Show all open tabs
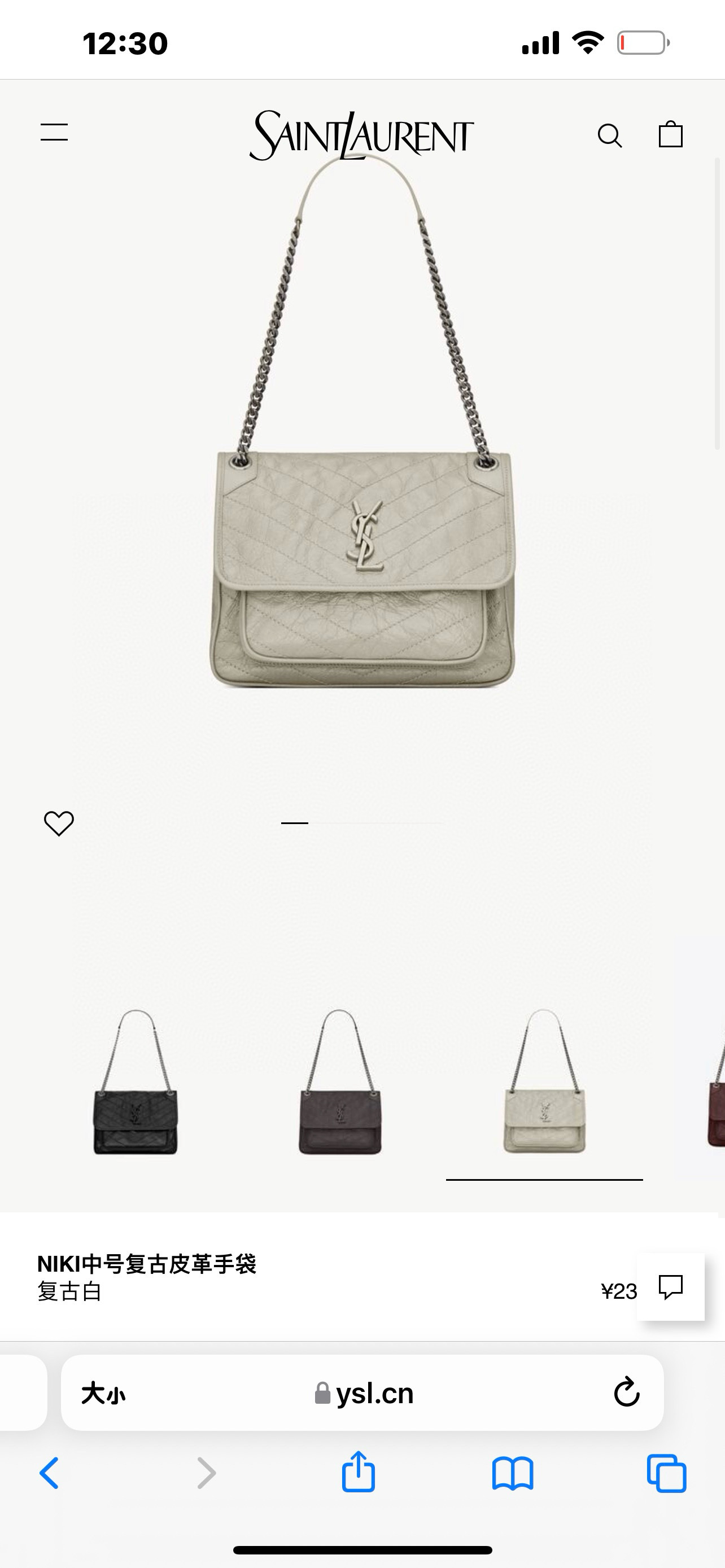725x1568 pixels. pos(667,1474)
